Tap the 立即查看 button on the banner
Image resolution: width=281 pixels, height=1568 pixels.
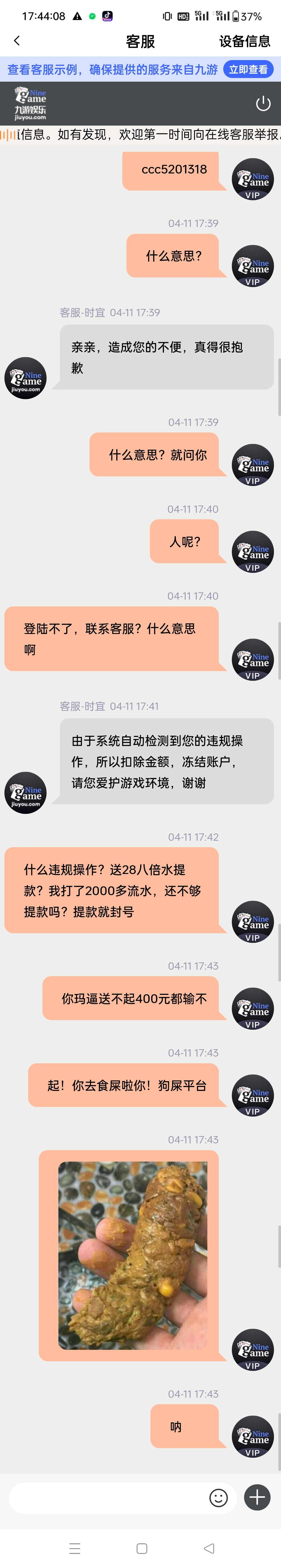[x=248, y=69]
